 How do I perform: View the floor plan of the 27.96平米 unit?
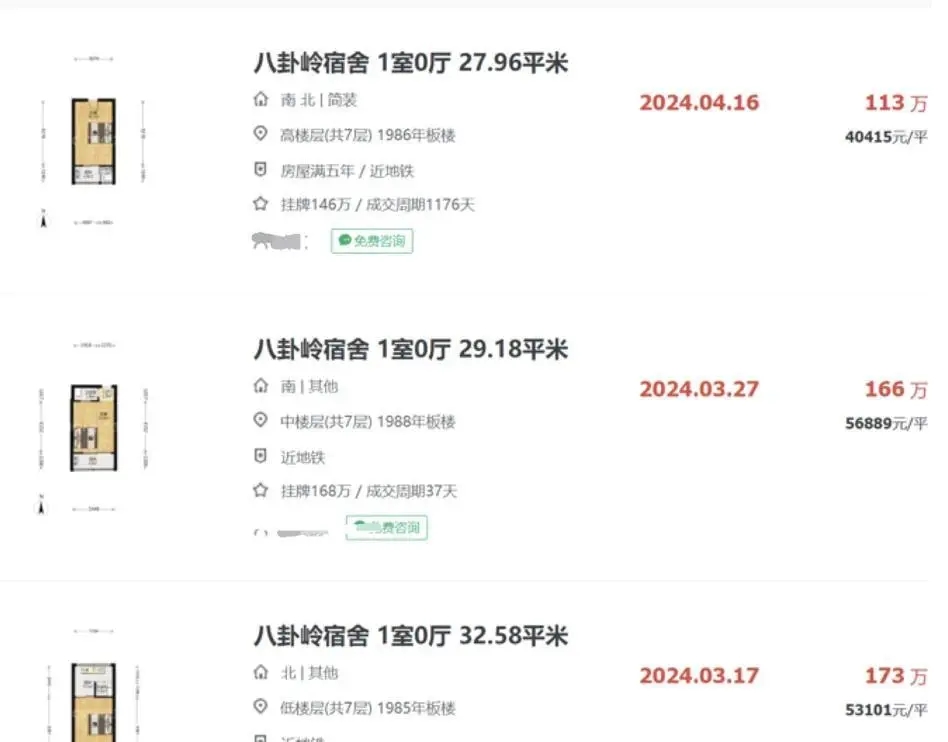[x=93, y=141]
